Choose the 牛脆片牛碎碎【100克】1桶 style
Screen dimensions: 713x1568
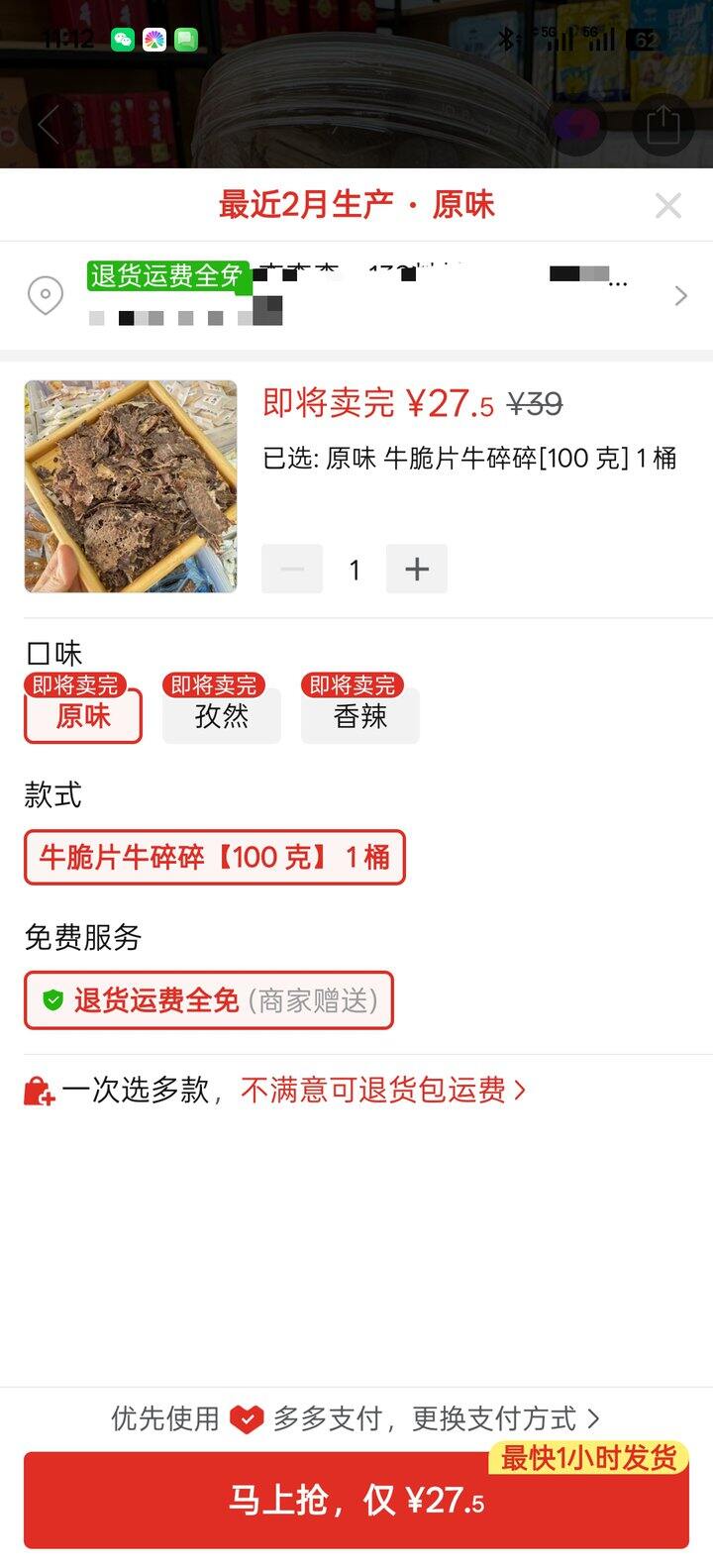coord(216,858)
